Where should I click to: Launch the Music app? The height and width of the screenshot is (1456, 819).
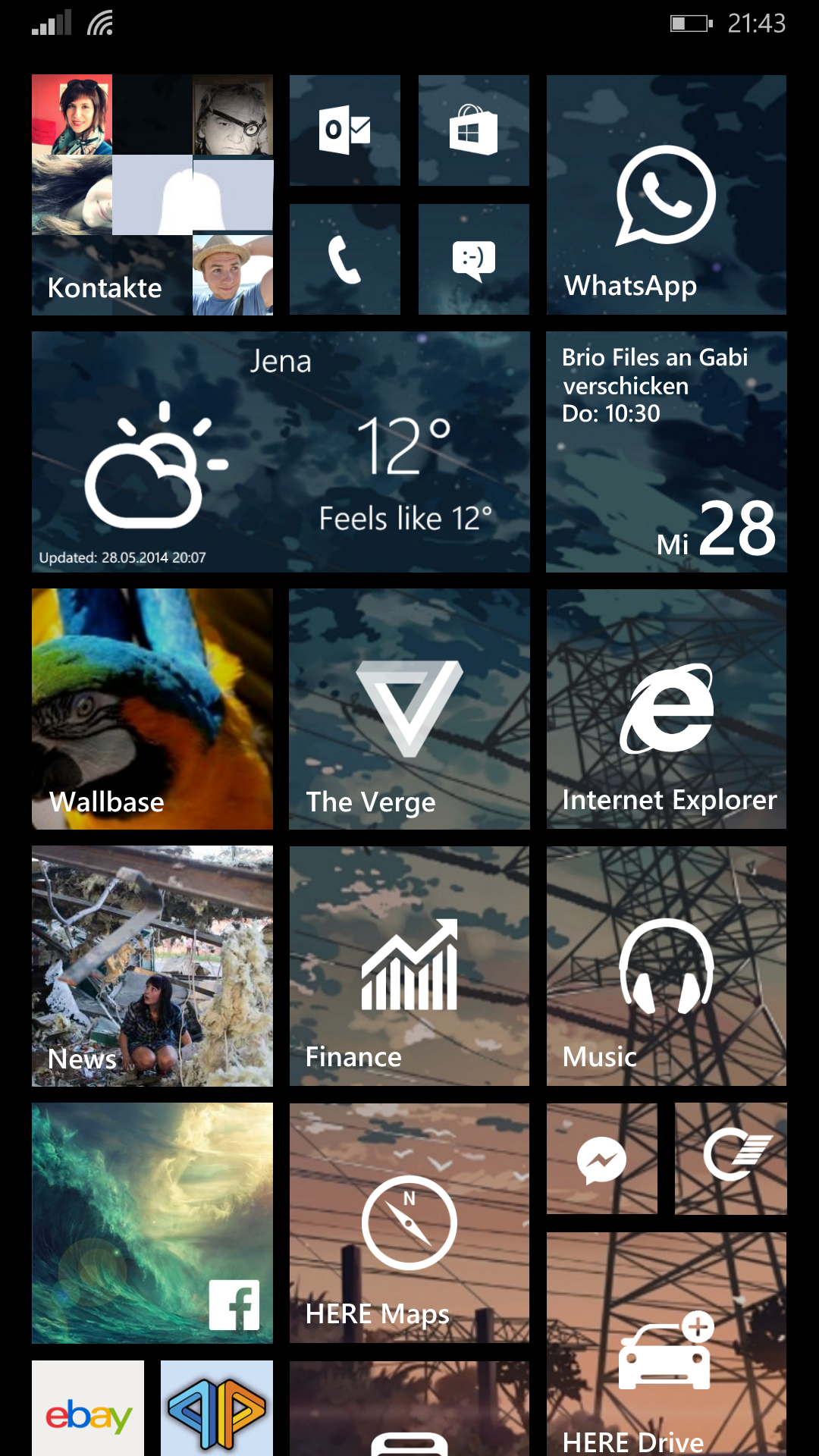666,965
